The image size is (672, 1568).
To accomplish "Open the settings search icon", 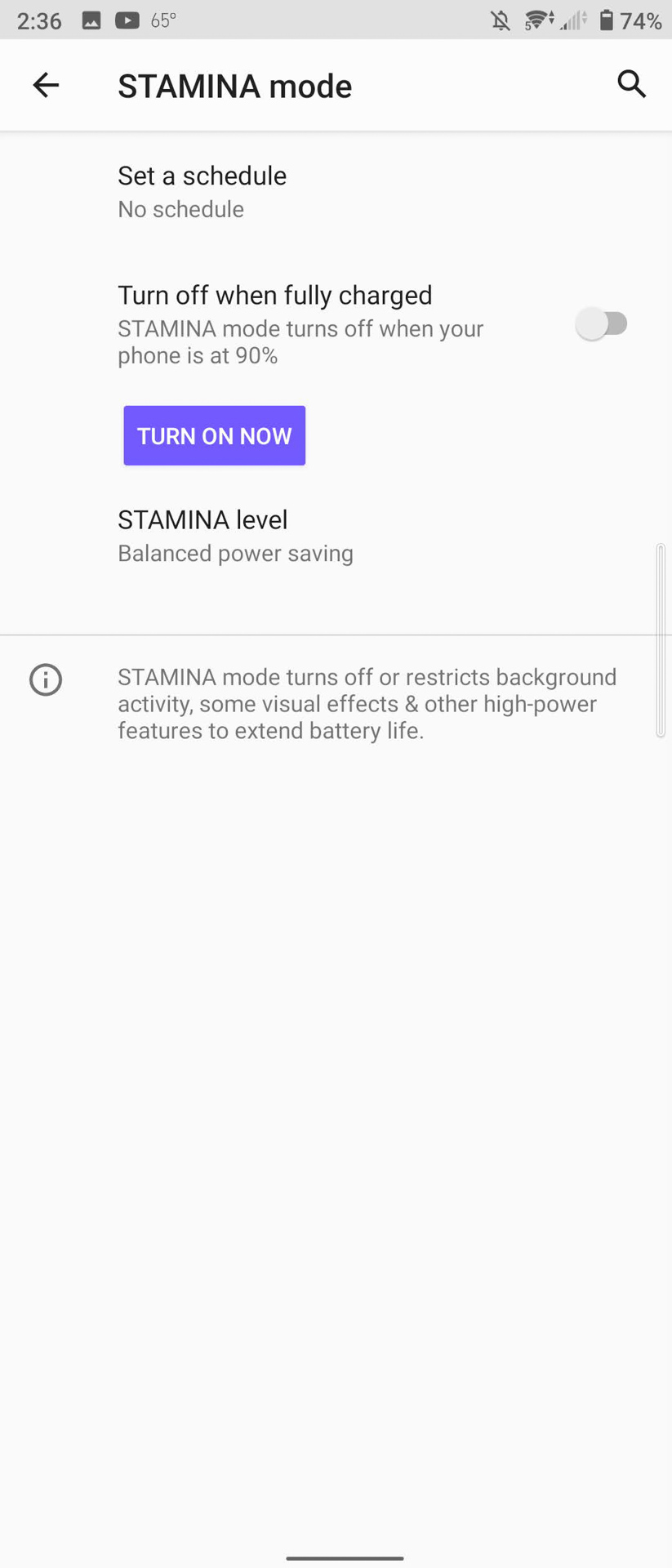I will click(631, 84).
